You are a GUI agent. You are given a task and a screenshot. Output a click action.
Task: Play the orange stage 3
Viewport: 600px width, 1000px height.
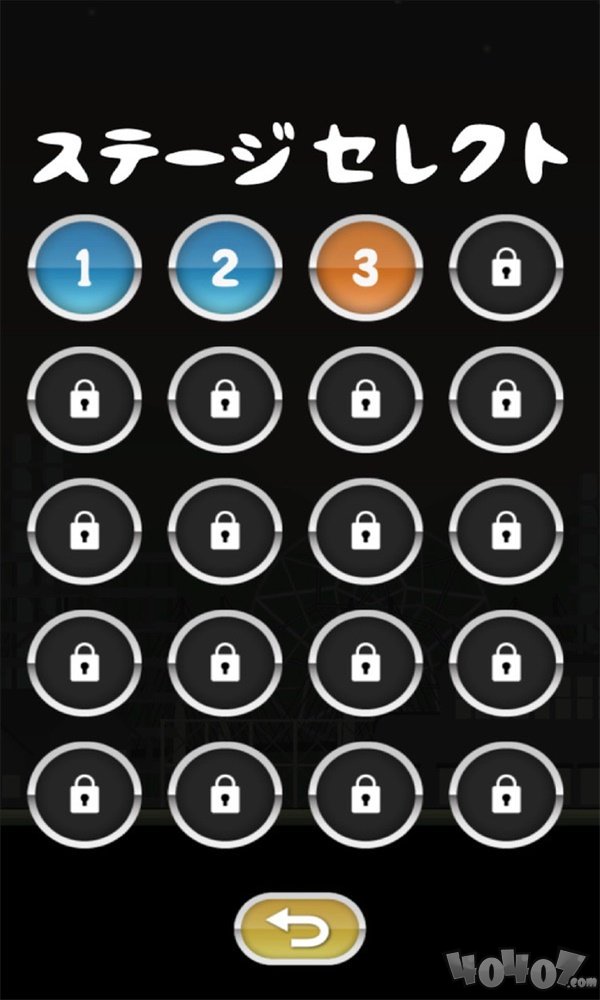[x=366, y=268]
